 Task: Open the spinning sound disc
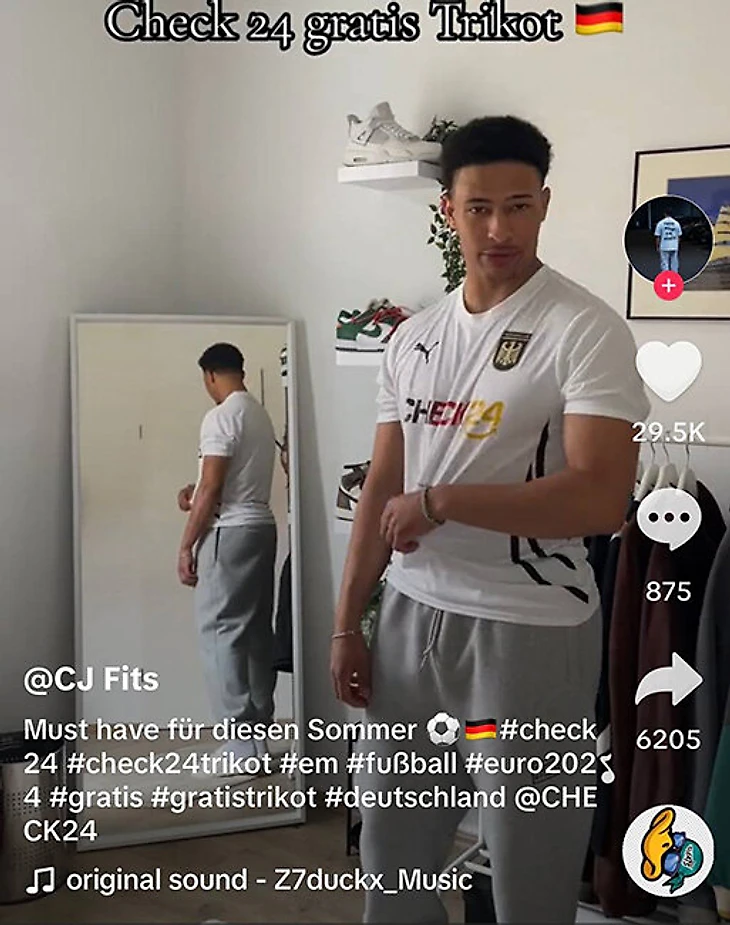click(x=668, y=850)
